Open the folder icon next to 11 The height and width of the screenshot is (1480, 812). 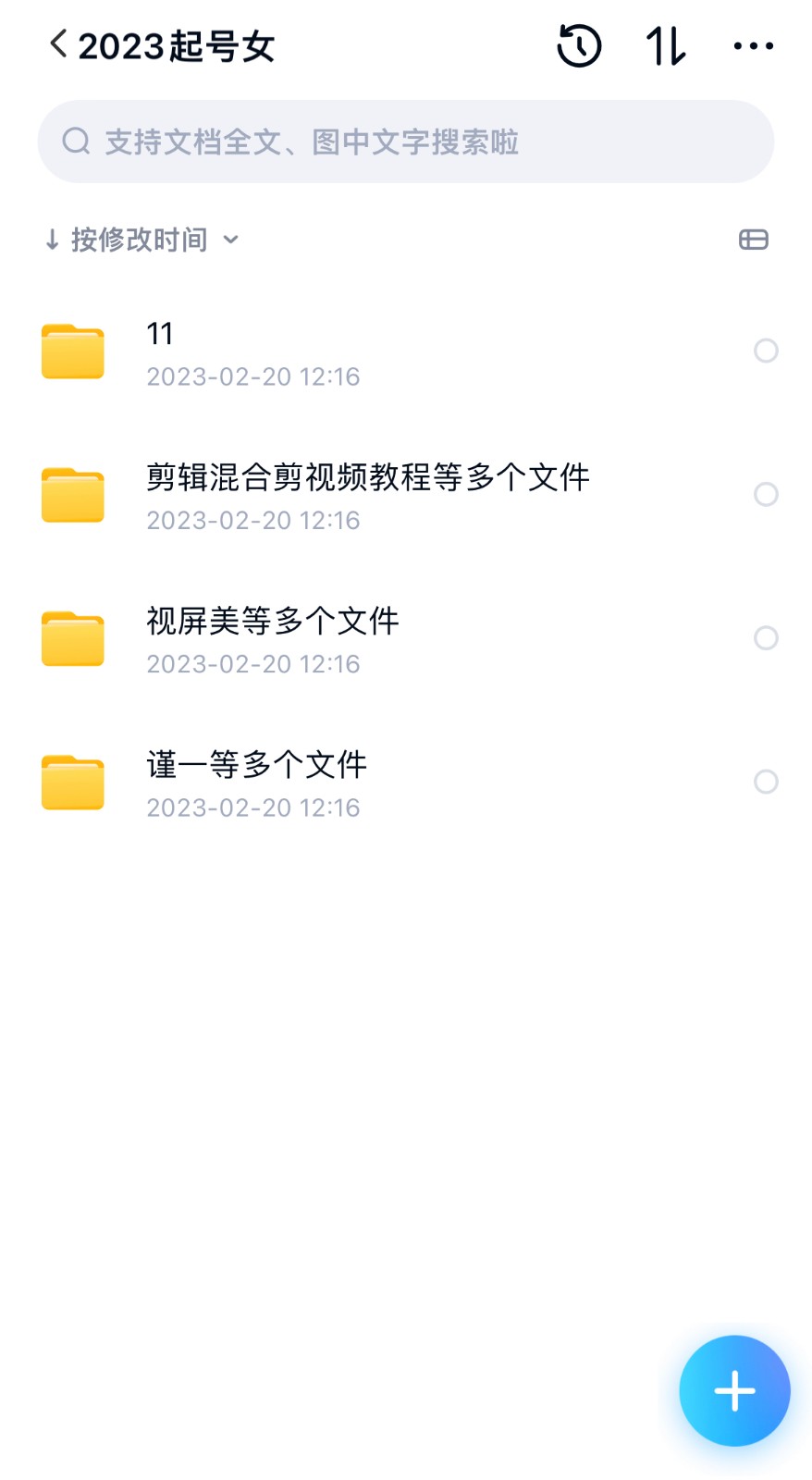(x=72, y=351)
